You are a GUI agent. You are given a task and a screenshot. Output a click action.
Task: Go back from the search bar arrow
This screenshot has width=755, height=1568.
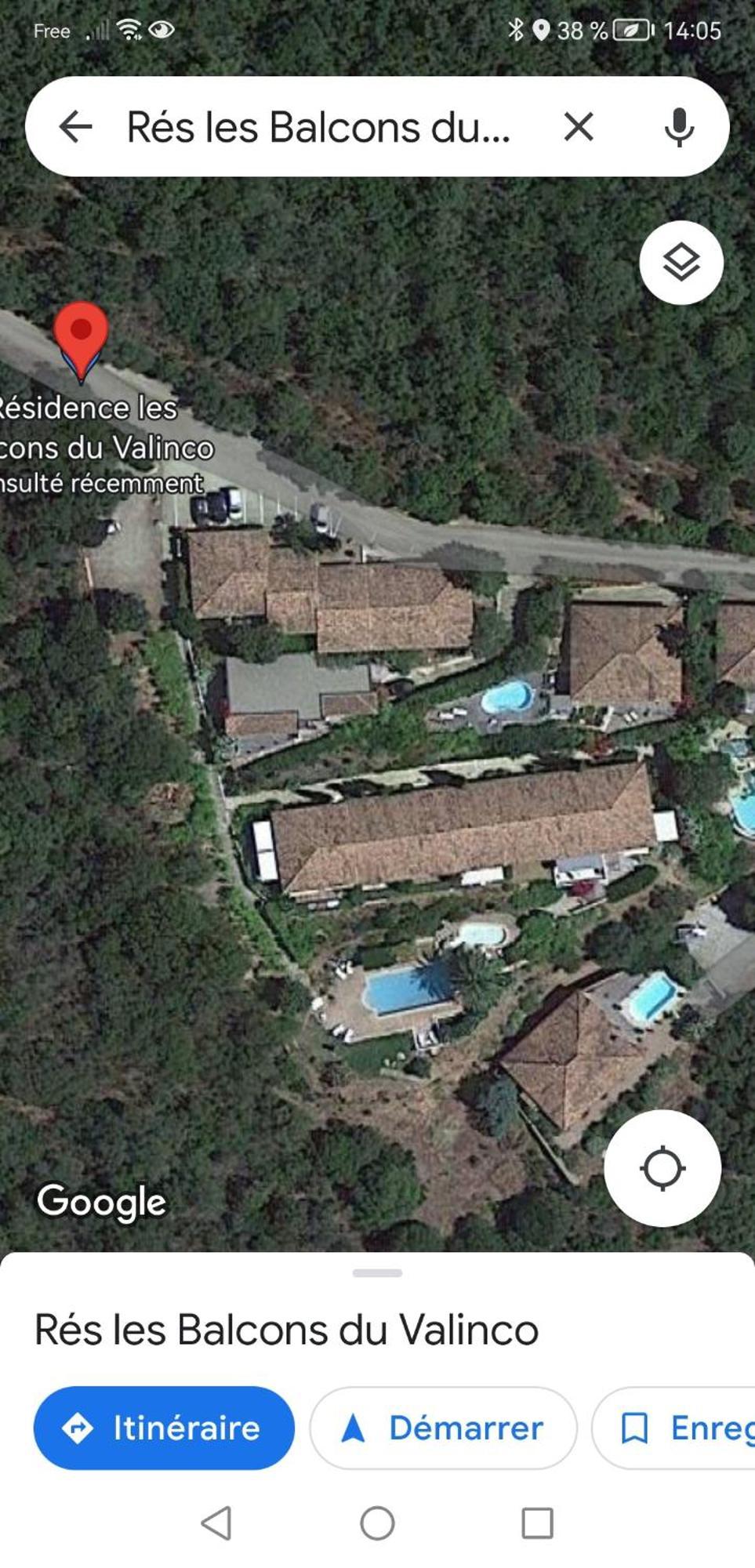pos(76,126)
